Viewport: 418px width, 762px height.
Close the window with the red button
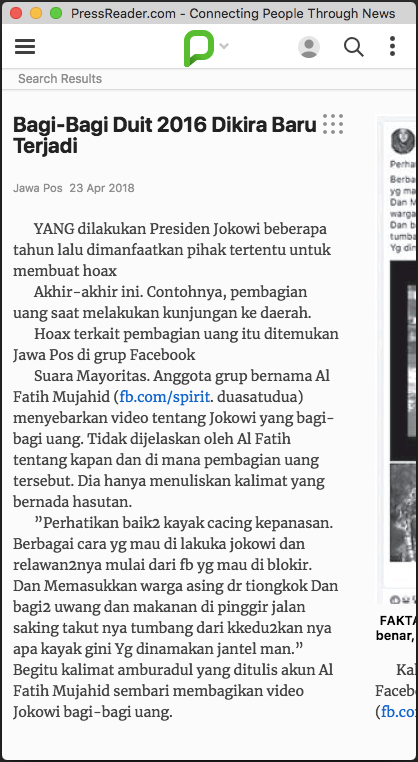16,13
